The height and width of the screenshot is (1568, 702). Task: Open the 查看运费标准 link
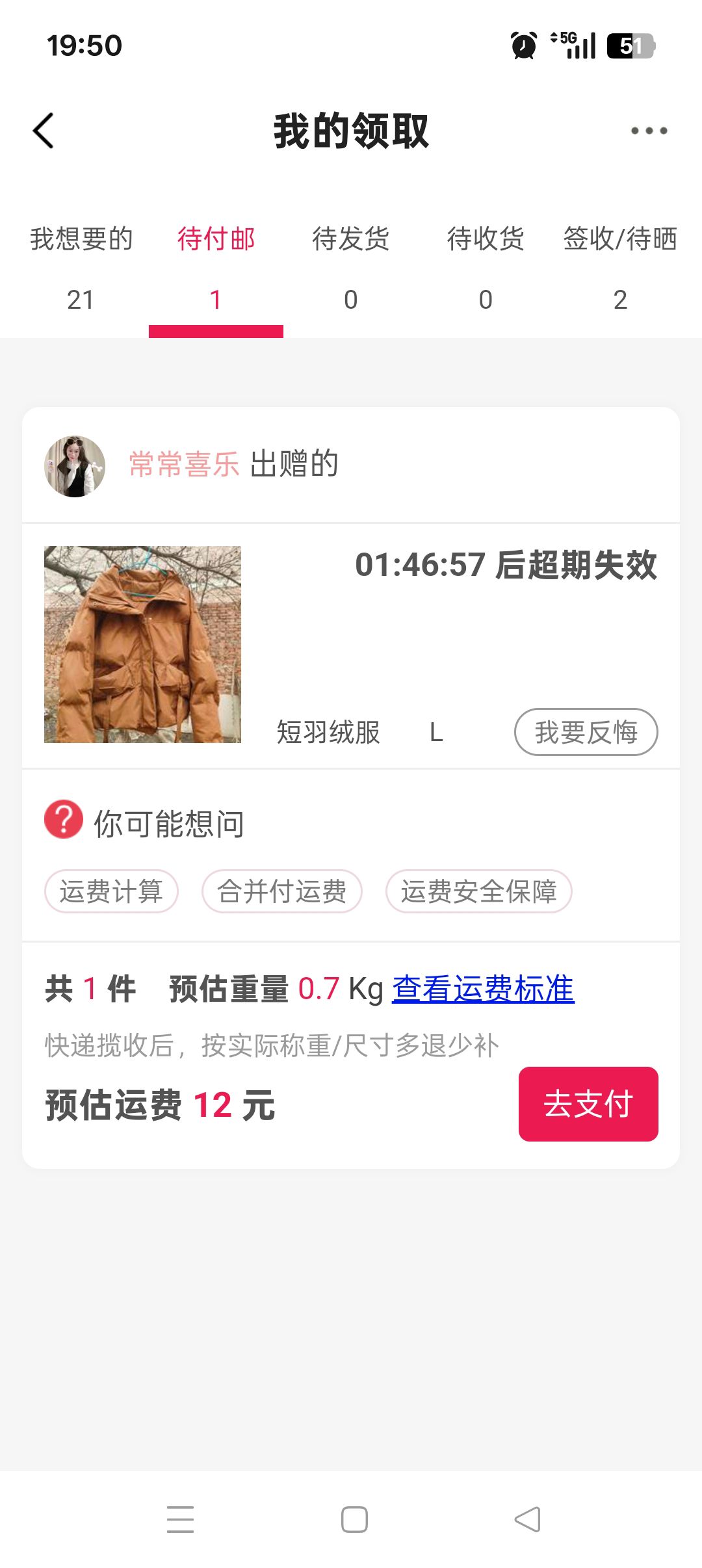[483, 989]
